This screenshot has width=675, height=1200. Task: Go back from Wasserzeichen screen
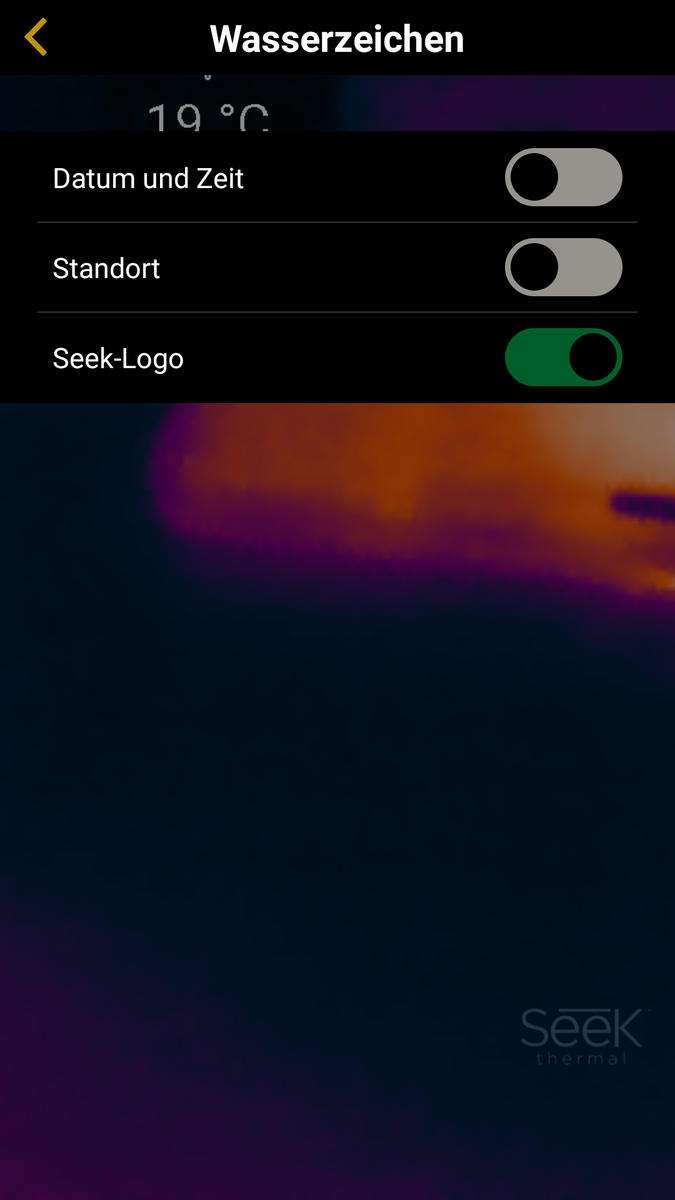tap(36, 38)
